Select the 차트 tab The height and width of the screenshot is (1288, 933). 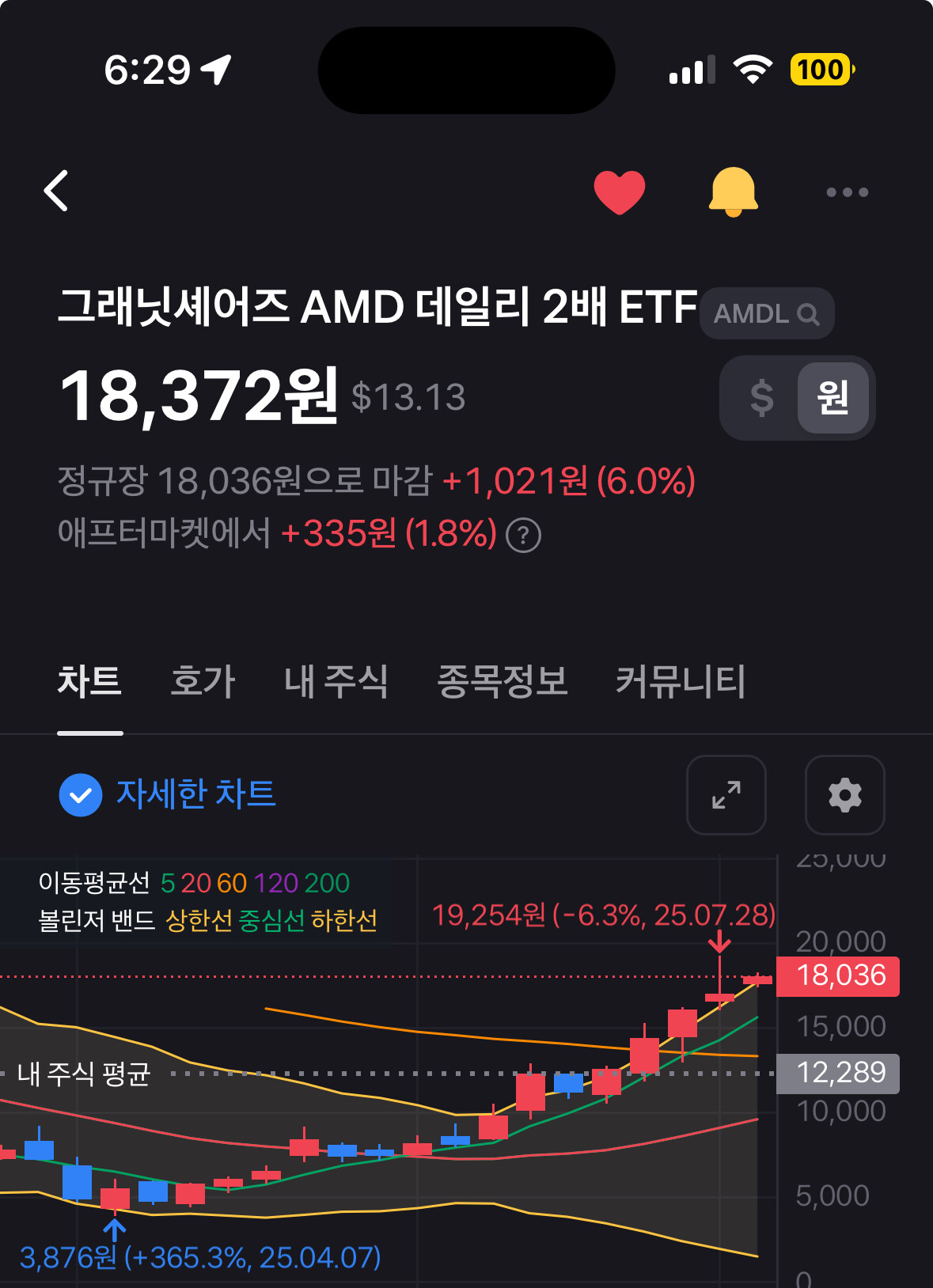coord(89,681)
